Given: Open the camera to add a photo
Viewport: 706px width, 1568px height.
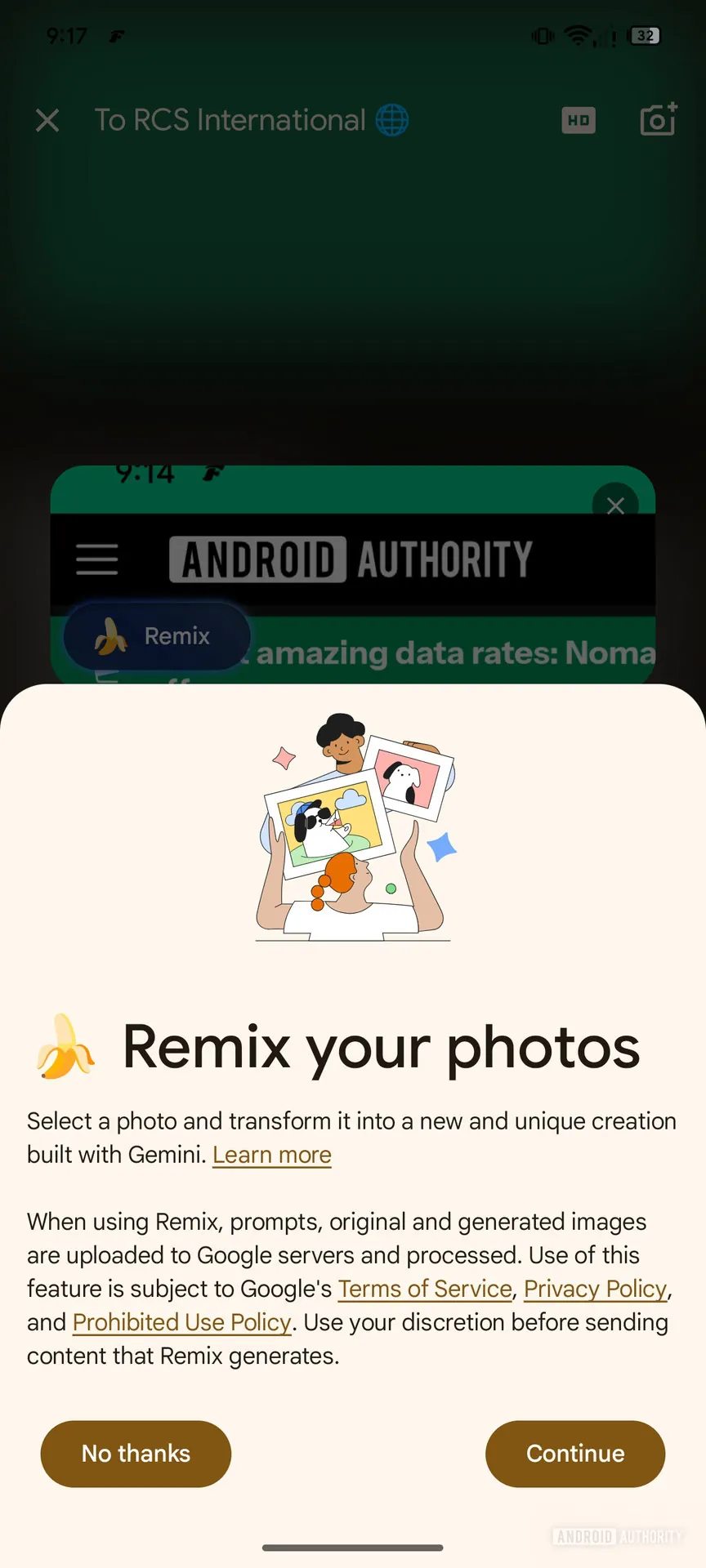Looking at the screenshot, I should point(657,120).
